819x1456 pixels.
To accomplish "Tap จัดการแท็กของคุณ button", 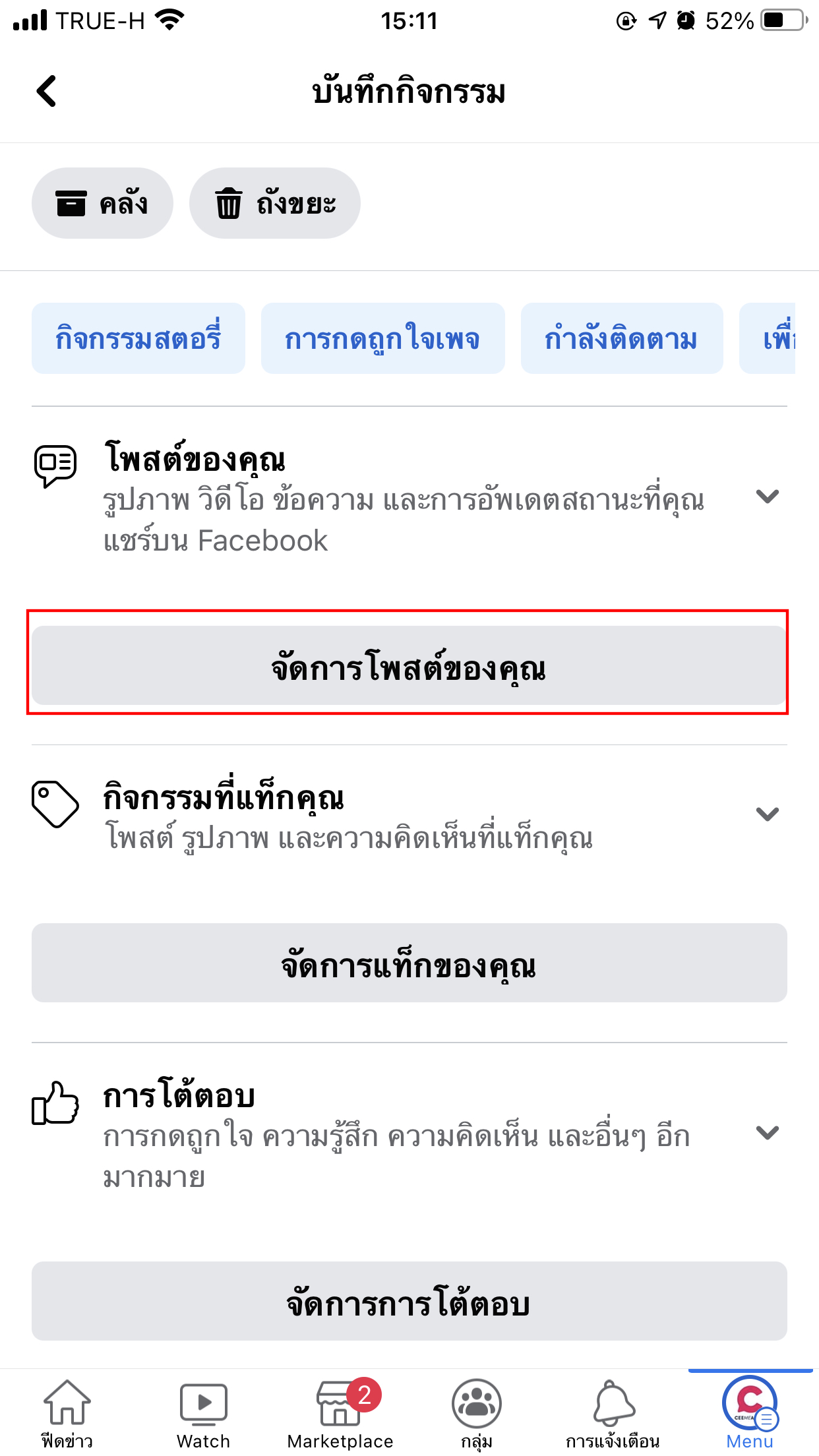I will pos(409,963).
